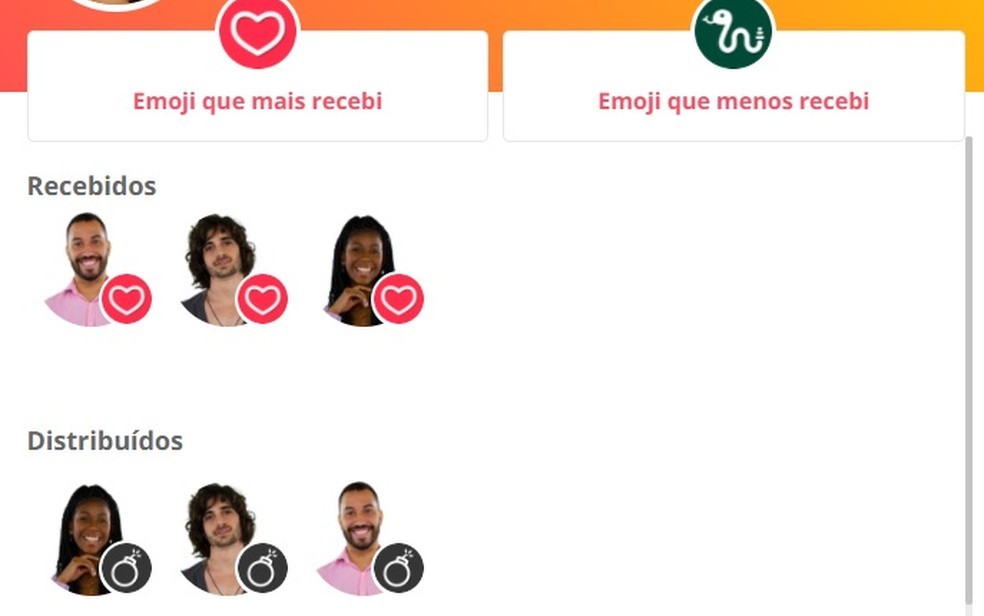Select curly-haired man under Recebidos

(x=221, y=269)
